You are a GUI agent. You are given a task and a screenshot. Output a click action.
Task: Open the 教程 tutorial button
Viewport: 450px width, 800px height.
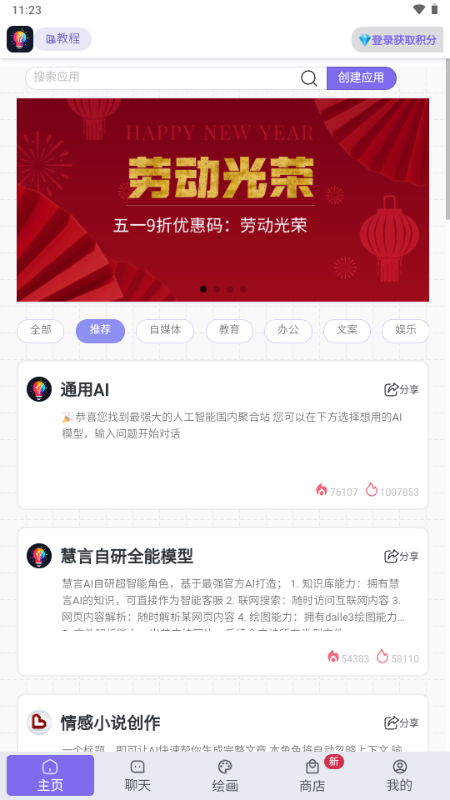63,39
